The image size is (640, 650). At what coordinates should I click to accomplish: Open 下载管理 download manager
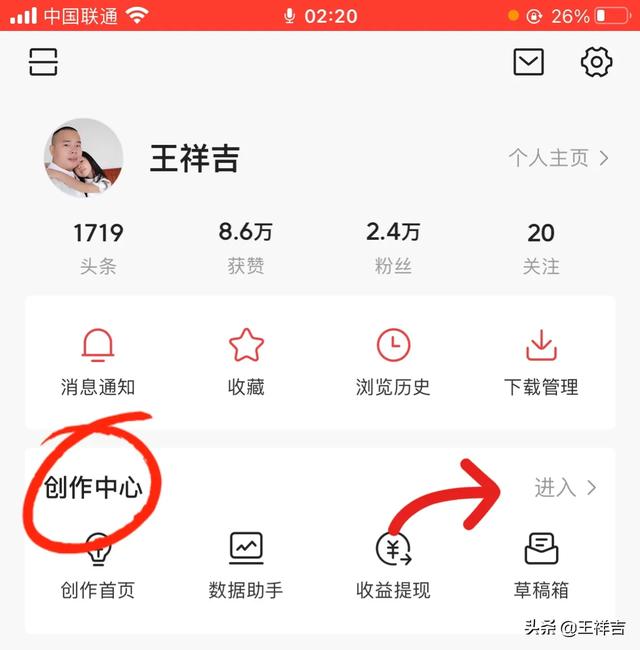[x=541, y=361]
